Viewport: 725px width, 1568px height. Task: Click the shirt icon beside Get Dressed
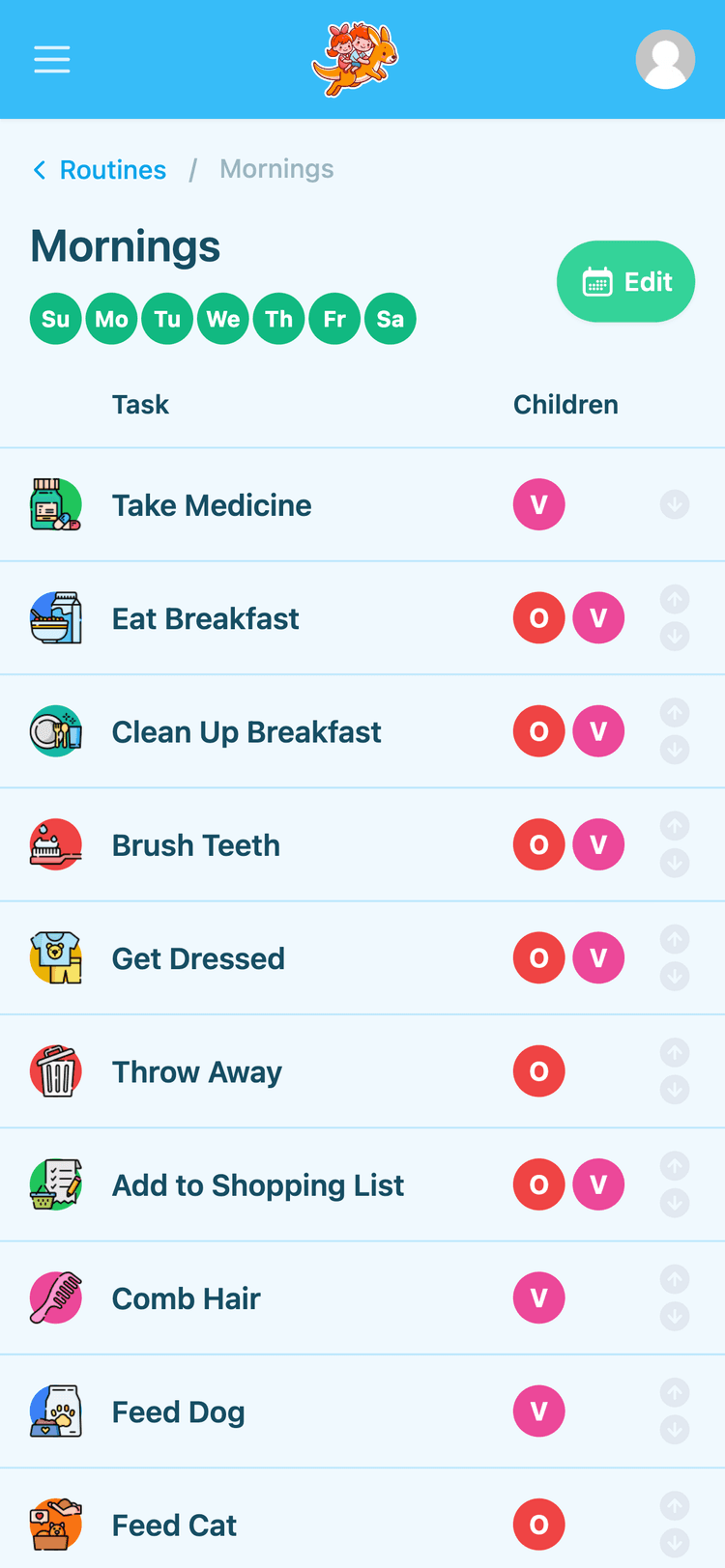tap(56, 957)
